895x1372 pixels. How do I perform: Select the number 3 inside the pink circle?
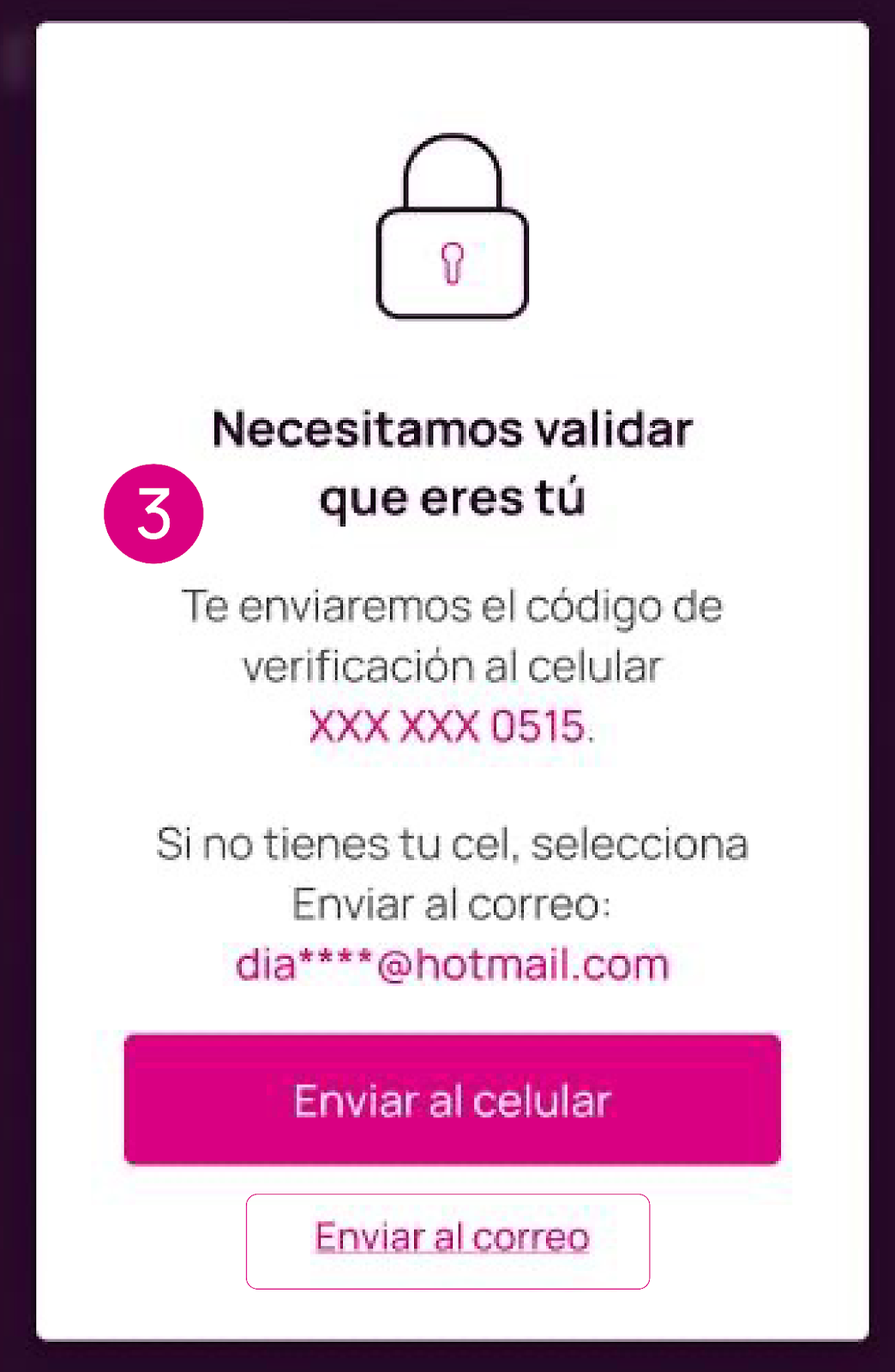coord(153,513)
